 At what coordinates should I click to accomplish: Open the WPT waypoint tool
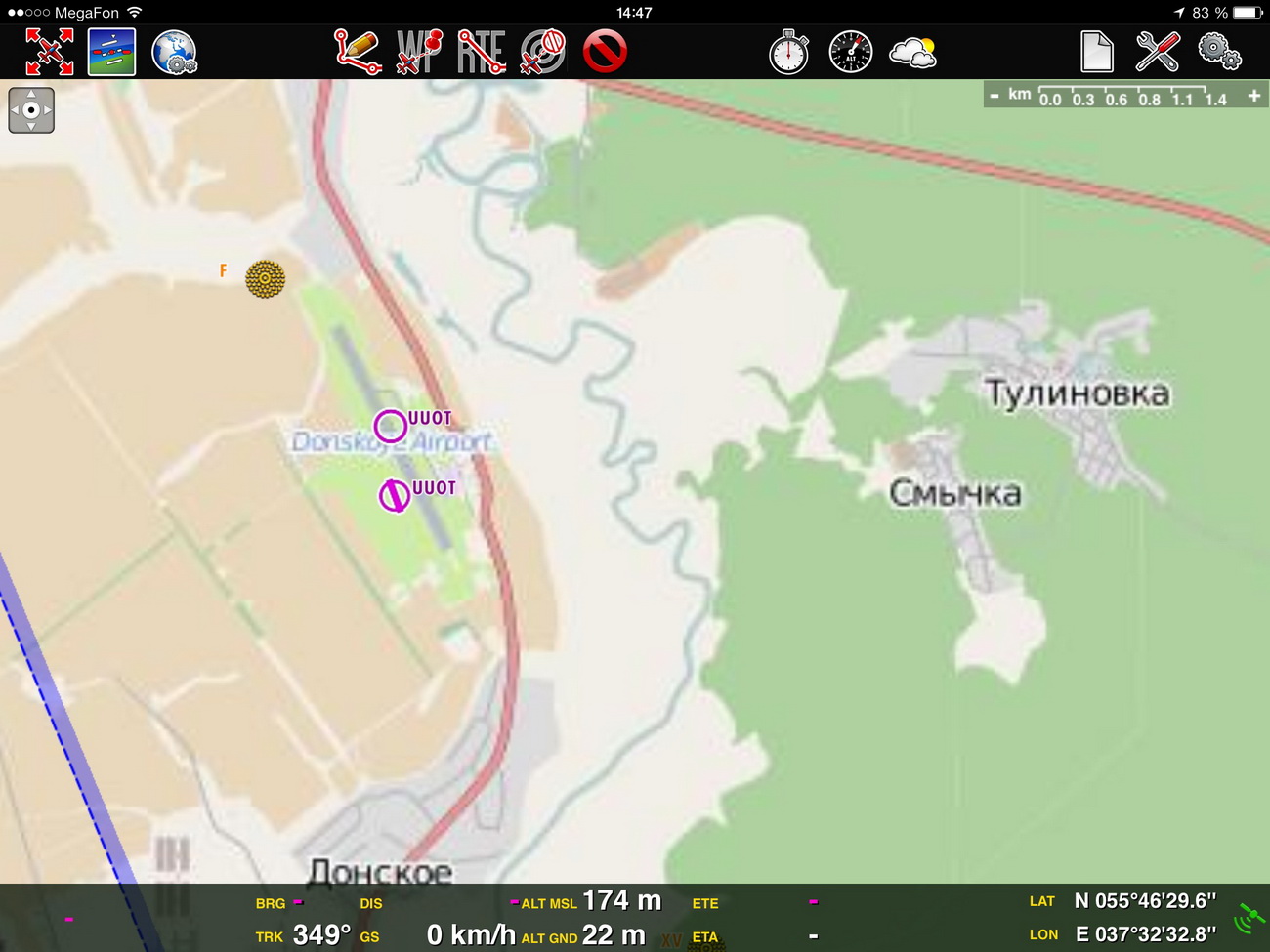tap(419, 52)
